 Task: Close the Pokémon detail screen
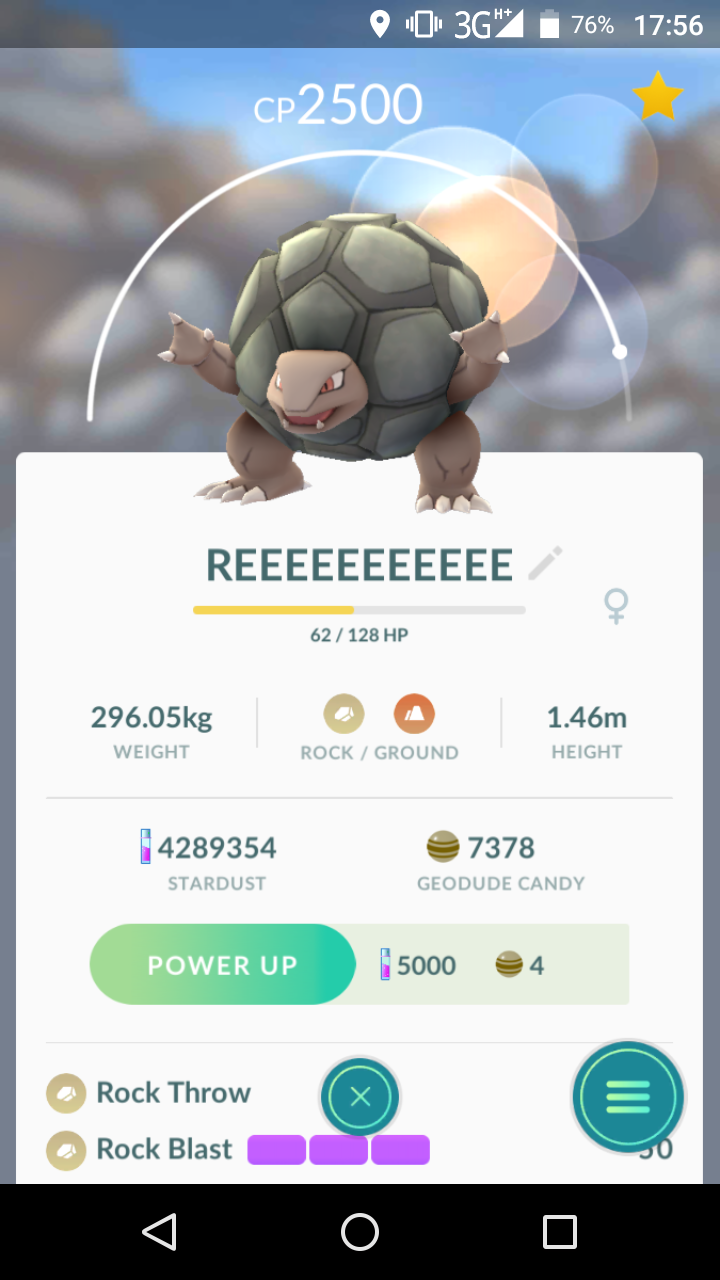pyautogui.click(x=360, y=1097)
